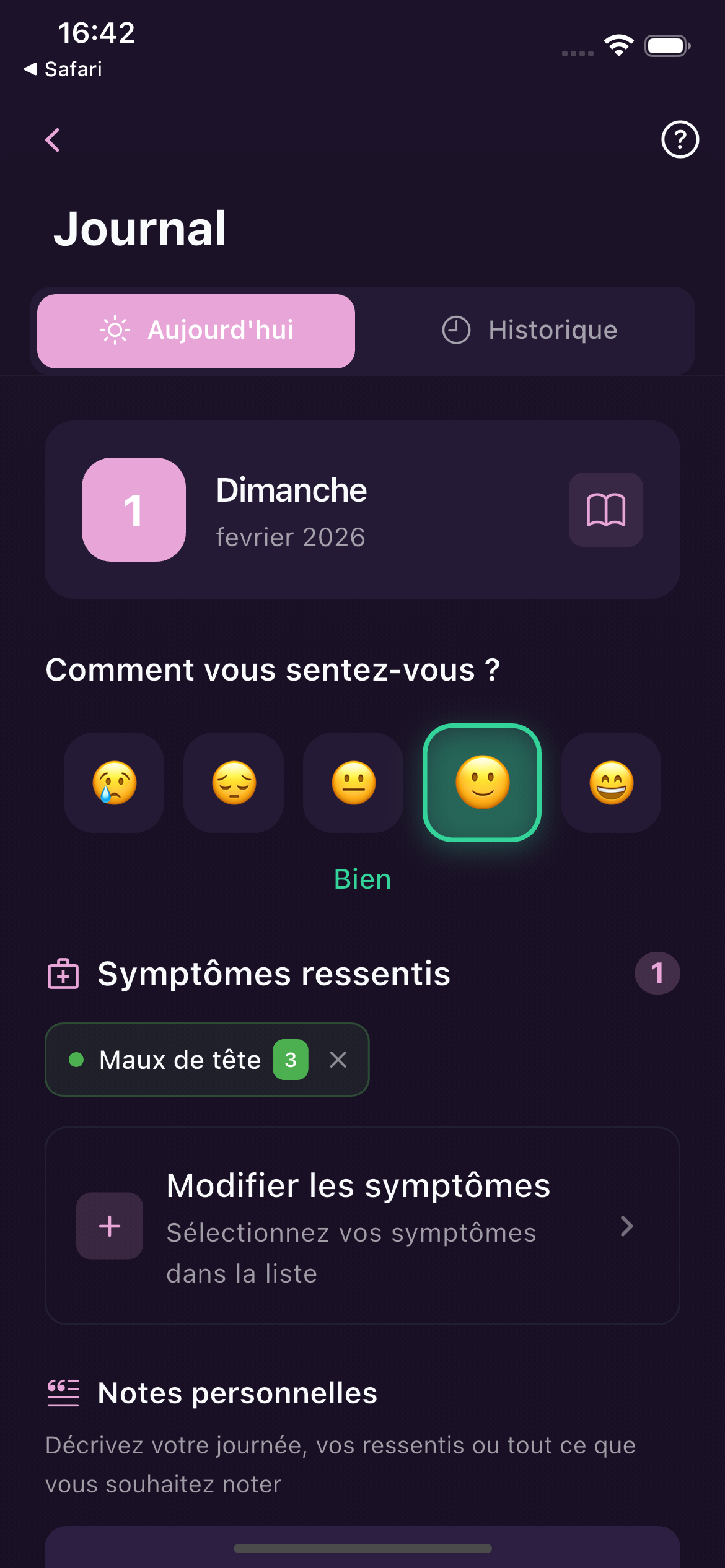Select the crying face mood
The image size is (725, 1568).
(x=114, y=783)
